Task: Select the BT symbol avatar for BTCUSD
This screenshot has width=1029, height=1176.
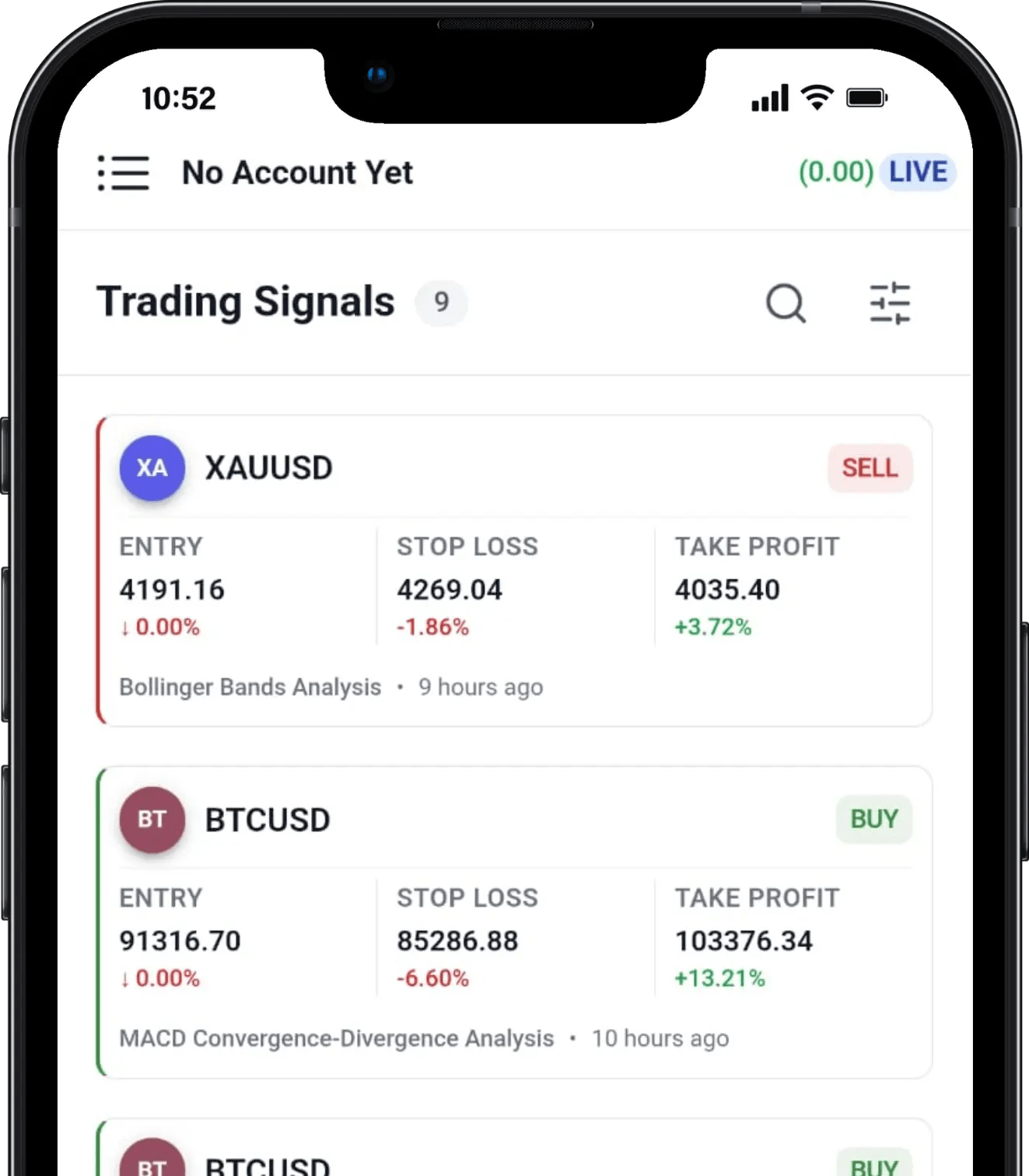Action: (x=152, y=819)
